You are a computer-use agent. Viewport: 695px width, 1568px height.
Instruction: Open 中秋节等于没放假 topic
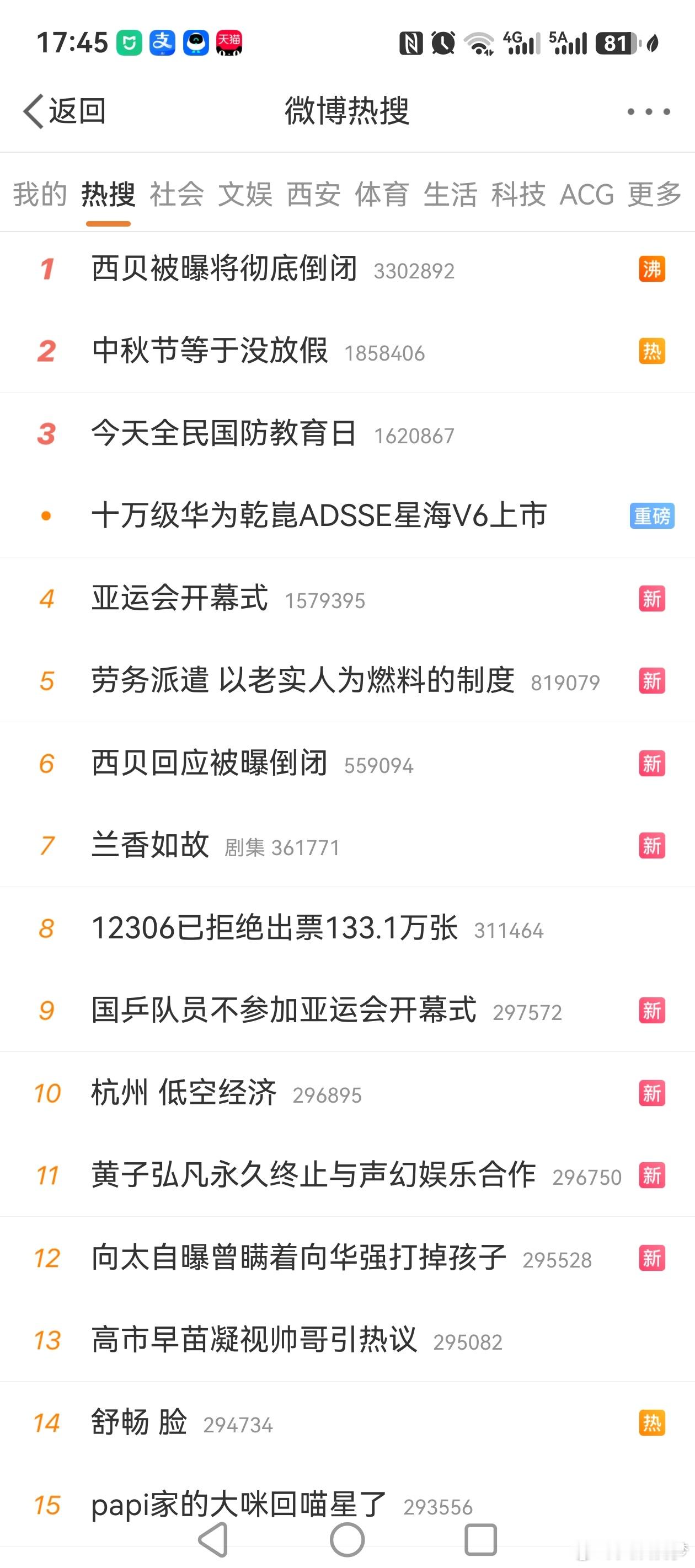click(347, 351)
